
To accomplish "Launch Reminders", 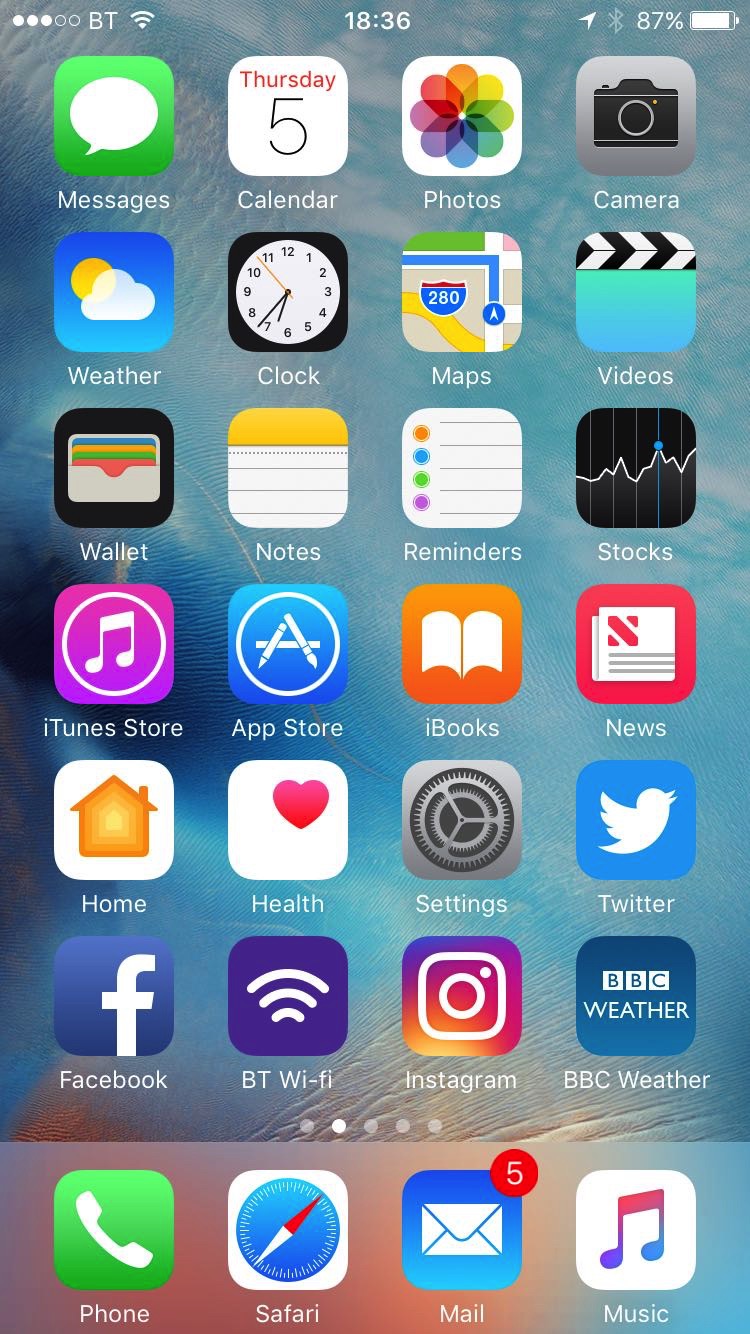I will pos(462,468).
